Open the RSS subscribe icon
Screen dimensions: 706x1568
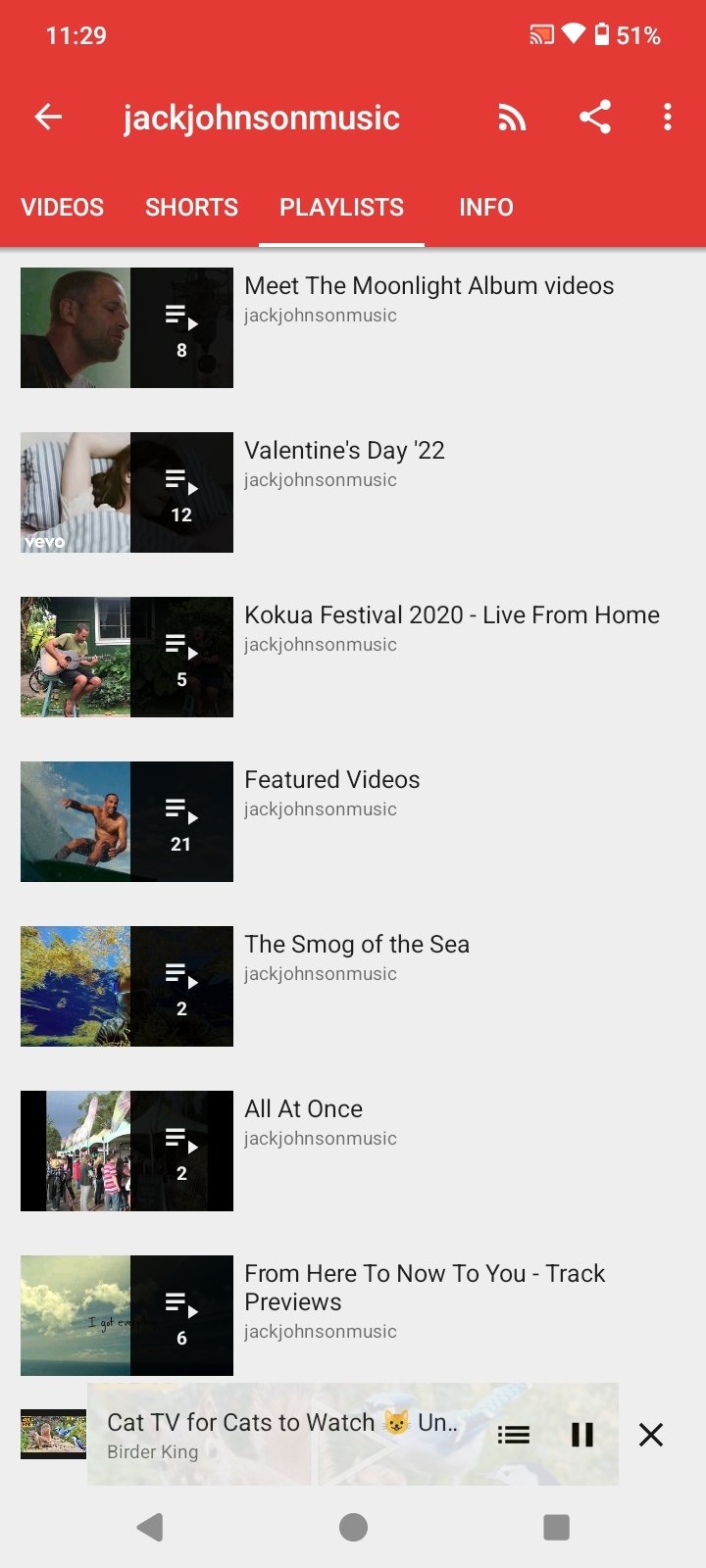[512, 118]
